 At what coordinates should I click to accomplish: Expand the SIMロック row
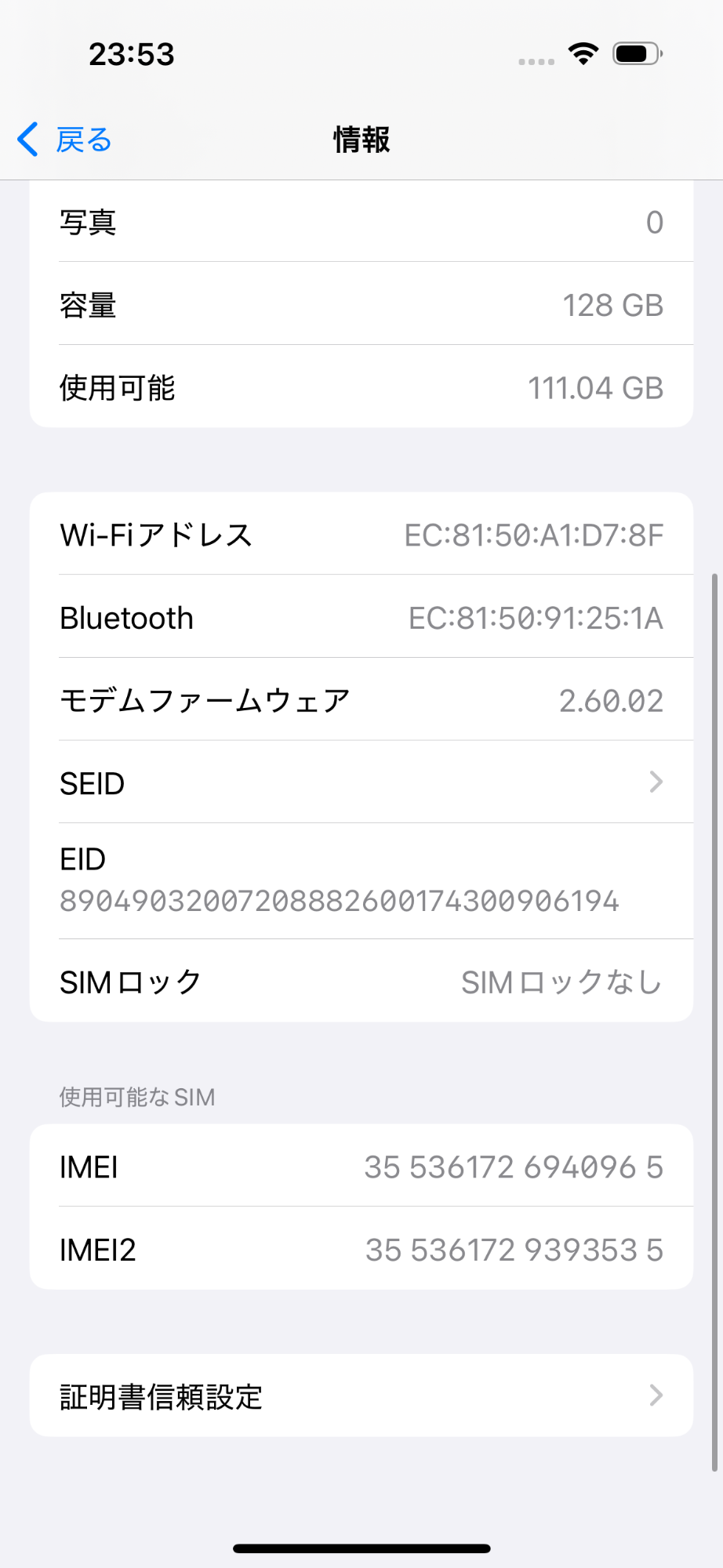pyautogui.click(x=361, y=981)
